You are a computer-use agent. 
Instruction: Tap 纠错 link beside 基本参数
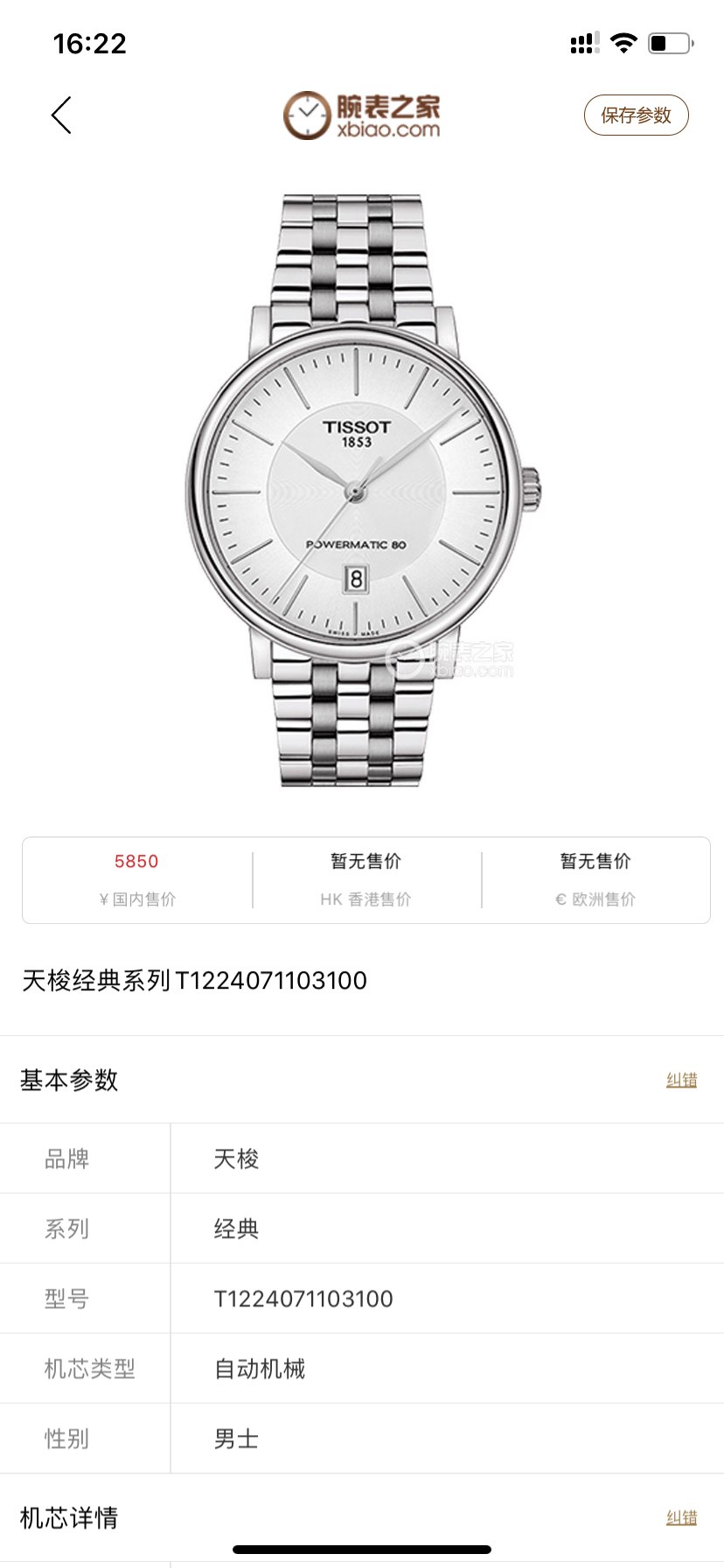click(x=681, y=1080)
